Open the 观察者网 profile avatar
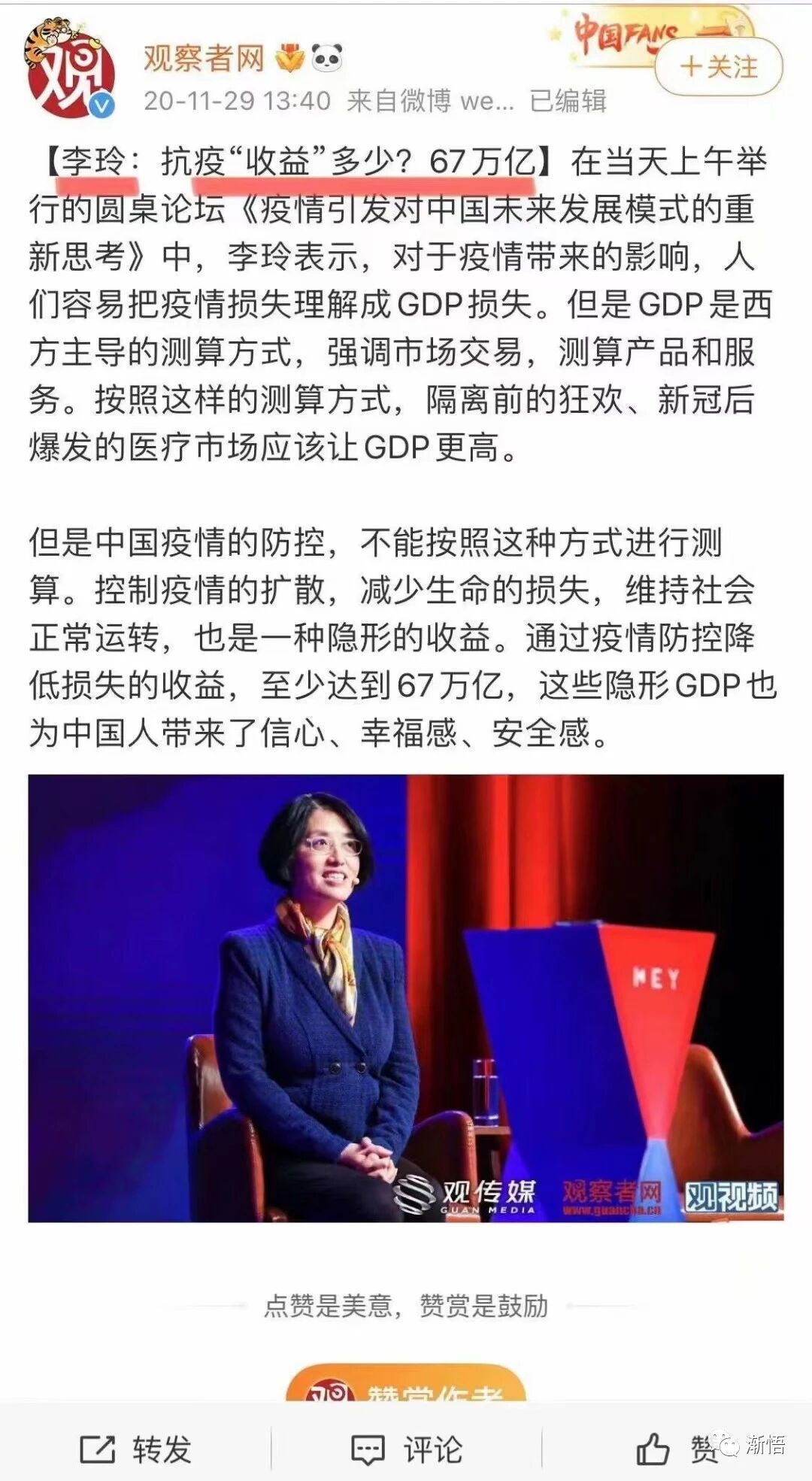812x1481 pixels. tap(70, 71)
